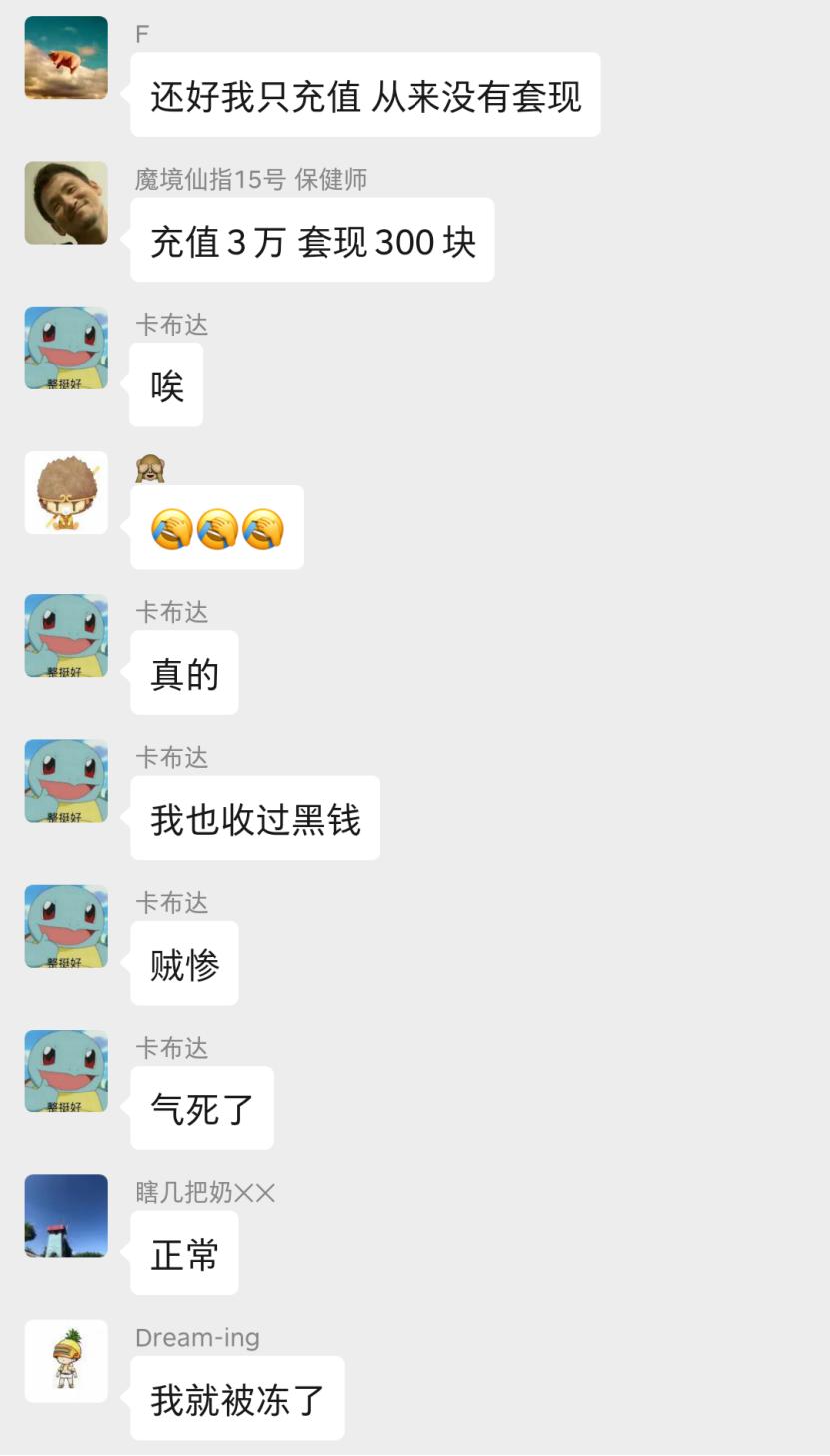Tap the nickname F above the top message

click(141, 33)
